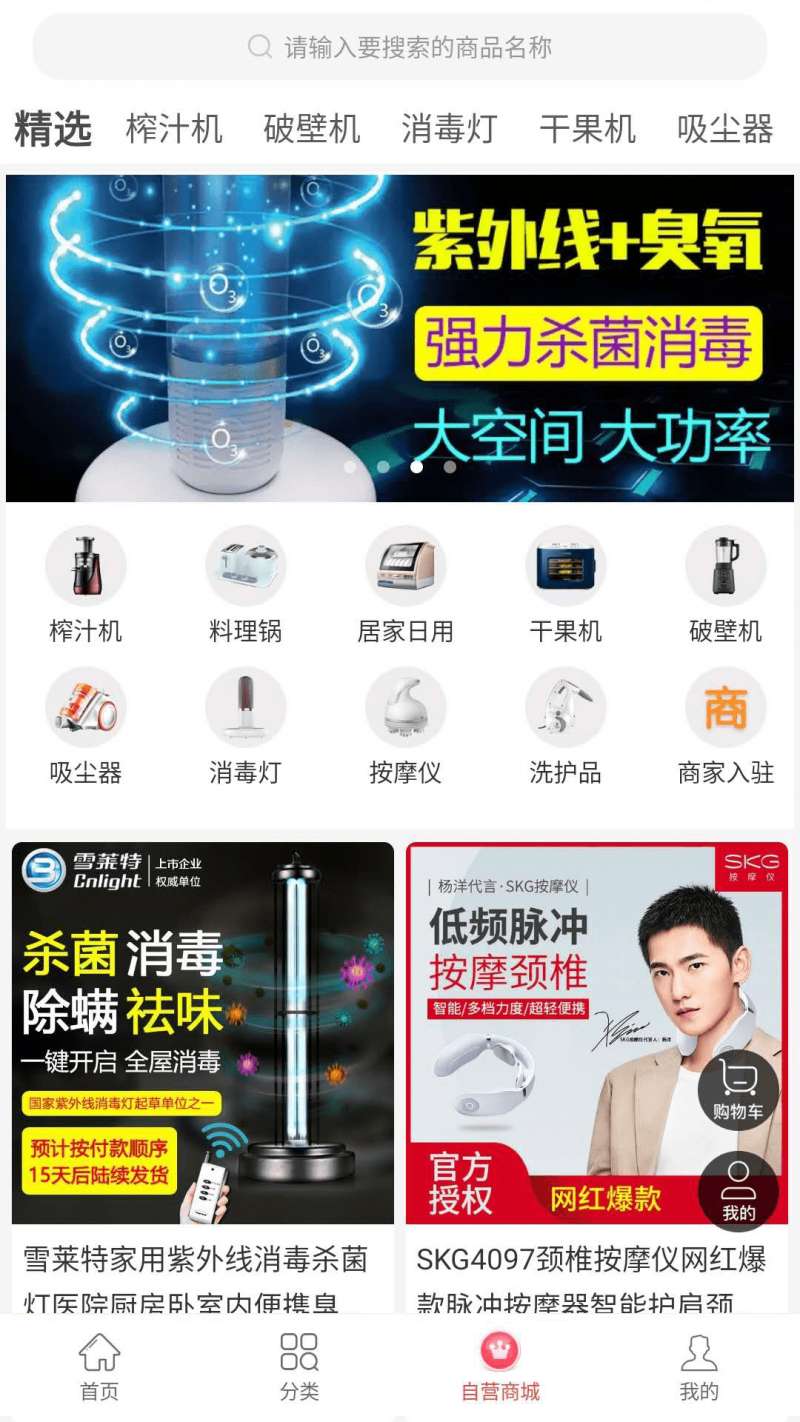The width and height of the screenshot is (800, 1422).
Task: Switch to the 榨汁机 top tab
Action: 174,129
